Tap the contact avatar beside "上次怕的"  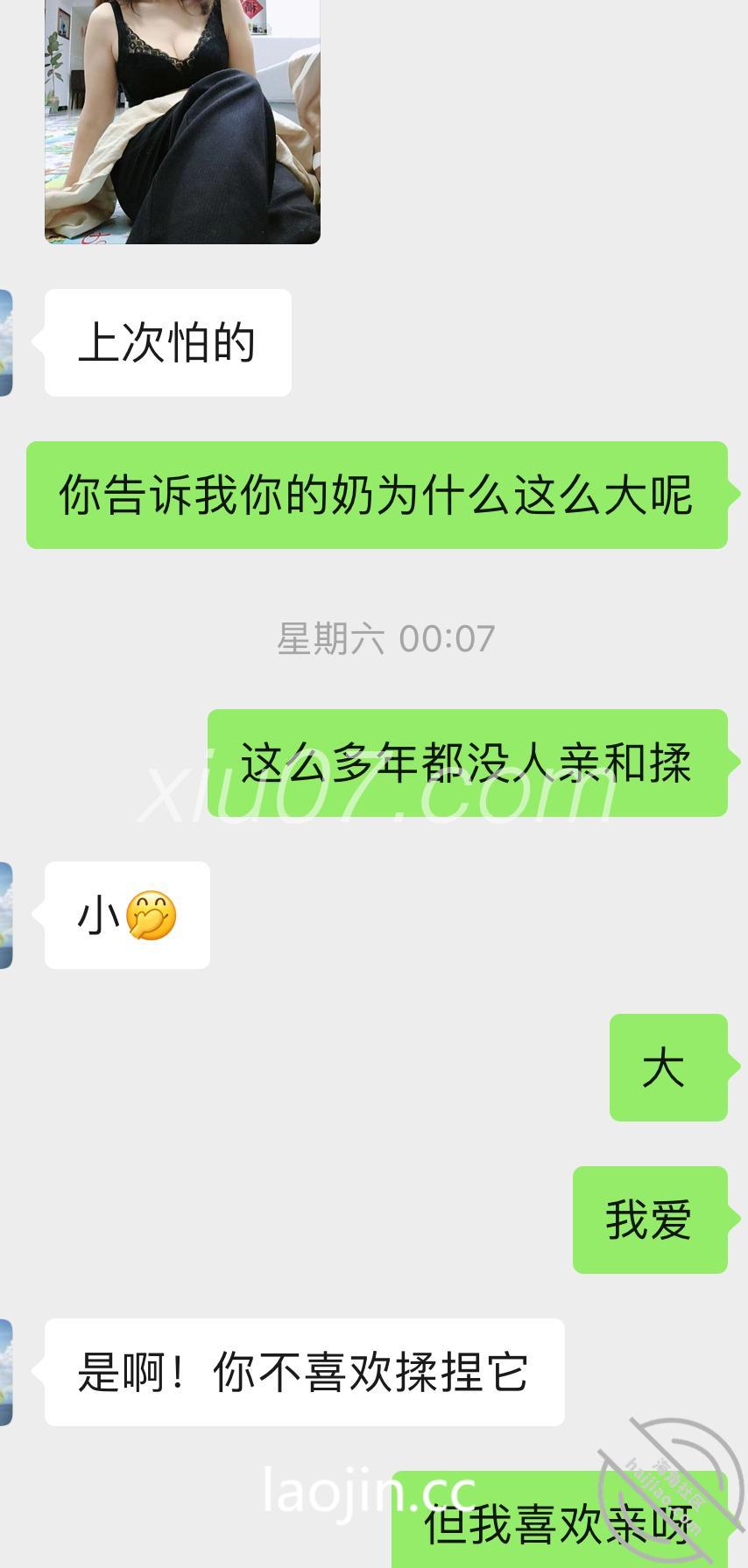click(5, 342)
